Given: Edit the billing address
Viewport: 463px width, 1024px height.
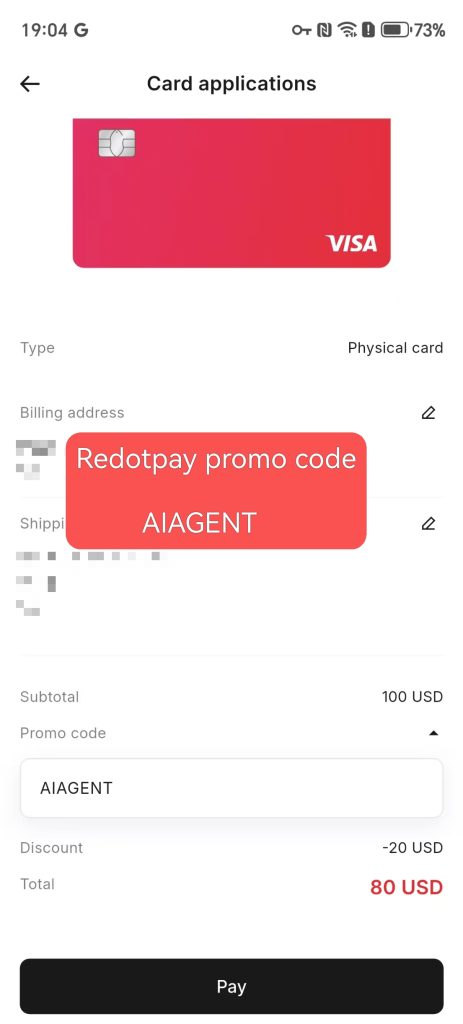Looking at the screenshot, I should click(428, 413).
